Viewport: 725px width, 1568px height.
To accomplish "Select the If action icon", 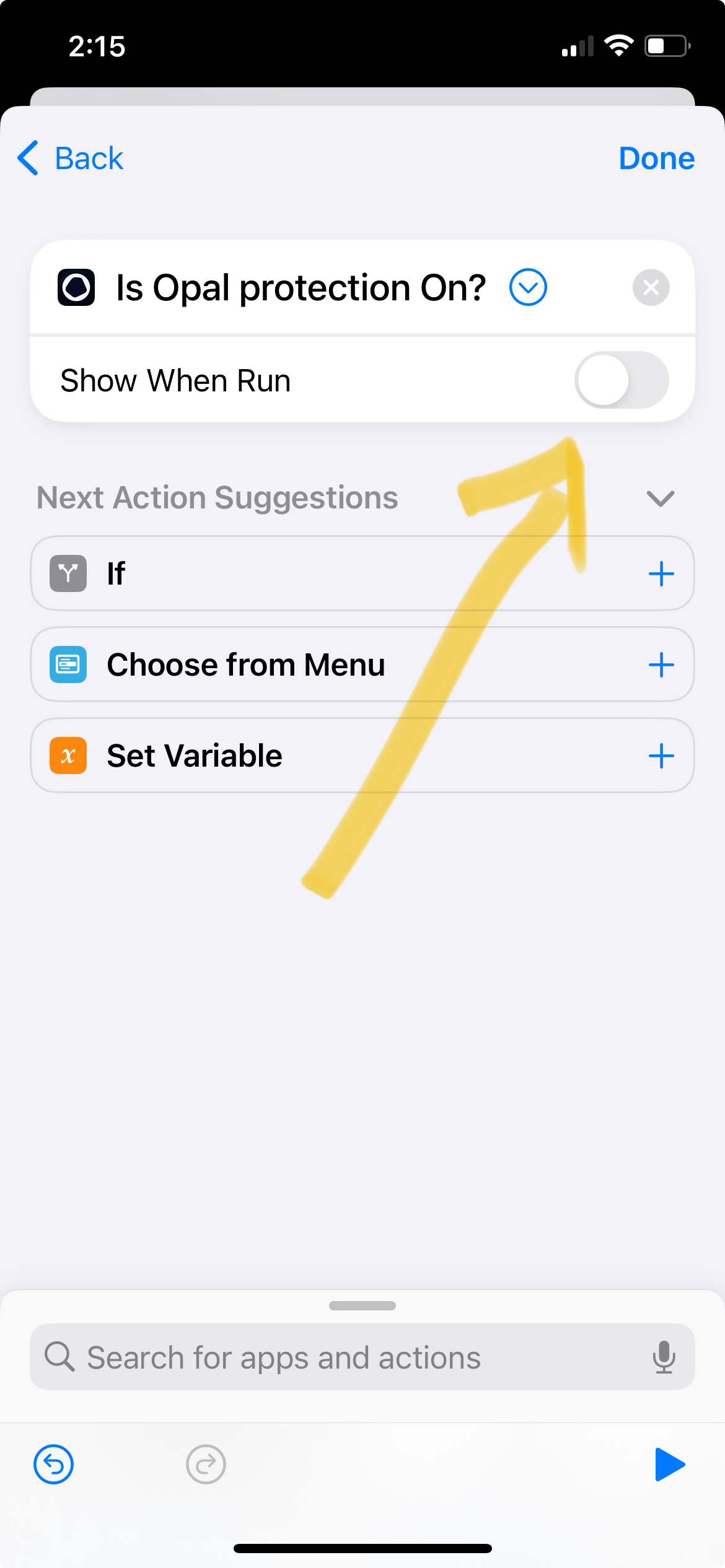I will coord(69,573).
